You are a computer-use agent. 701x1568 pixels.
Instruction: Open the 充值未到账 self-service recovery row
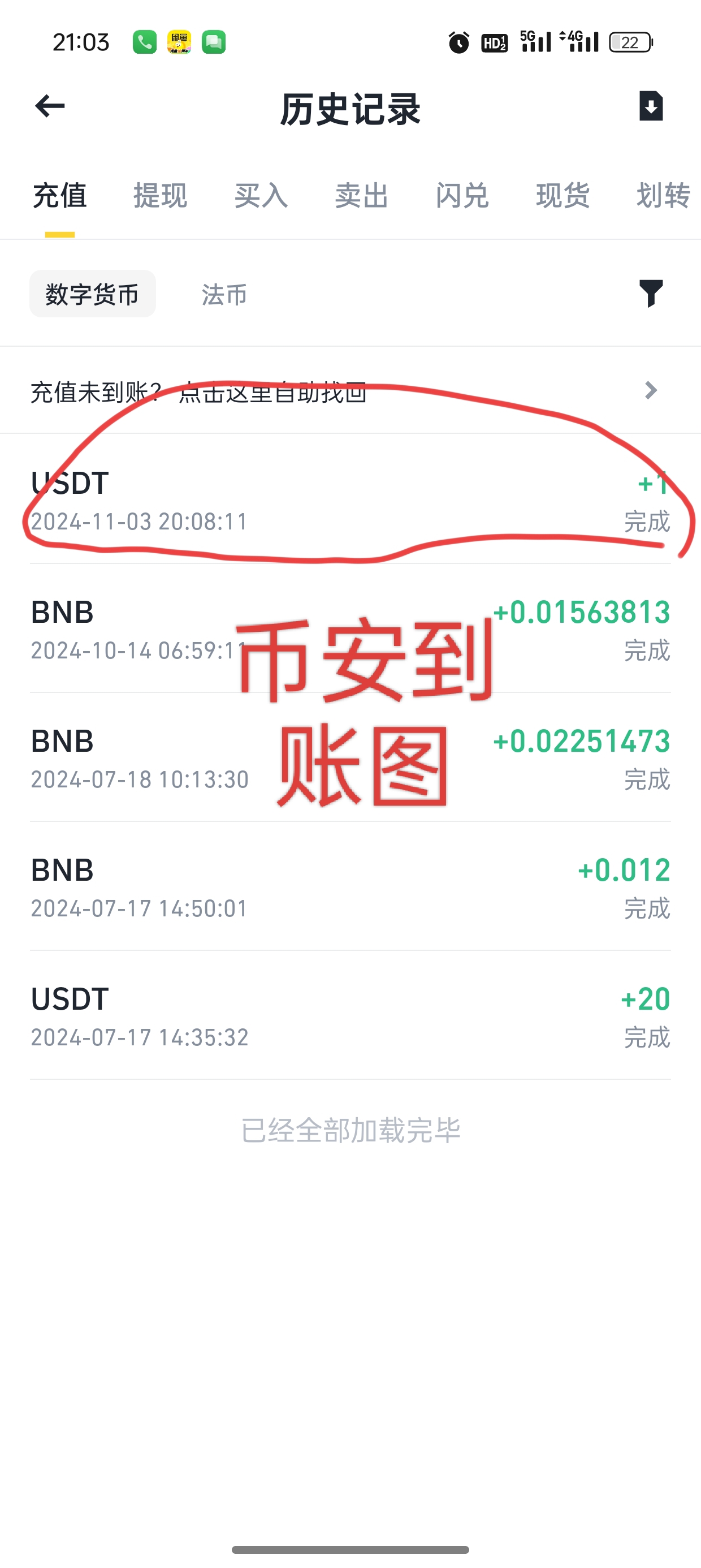click(350, 391)
